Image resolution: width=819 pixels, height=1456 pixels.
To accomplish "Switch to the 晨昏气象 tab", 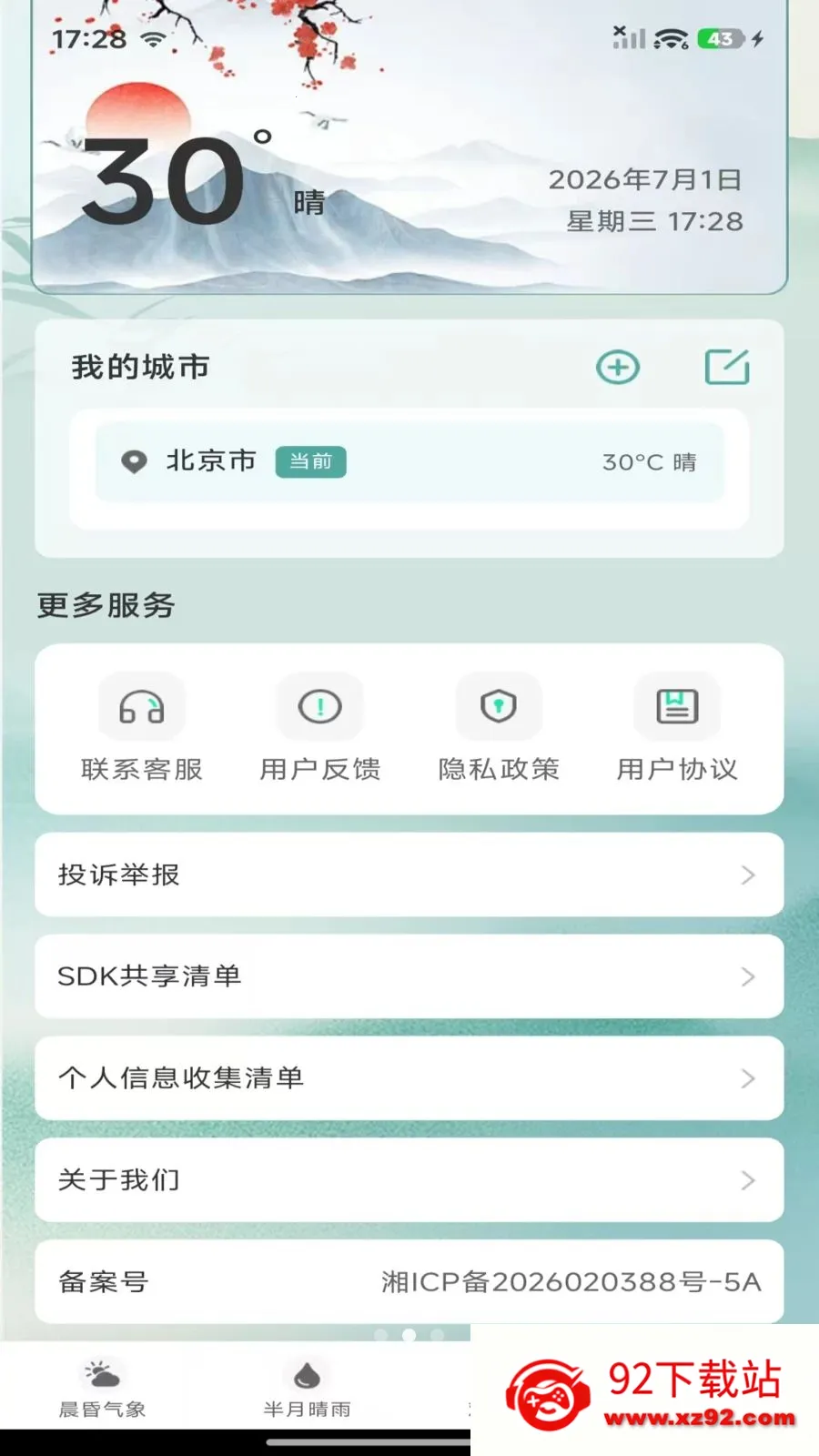I will coord(103,1389).
